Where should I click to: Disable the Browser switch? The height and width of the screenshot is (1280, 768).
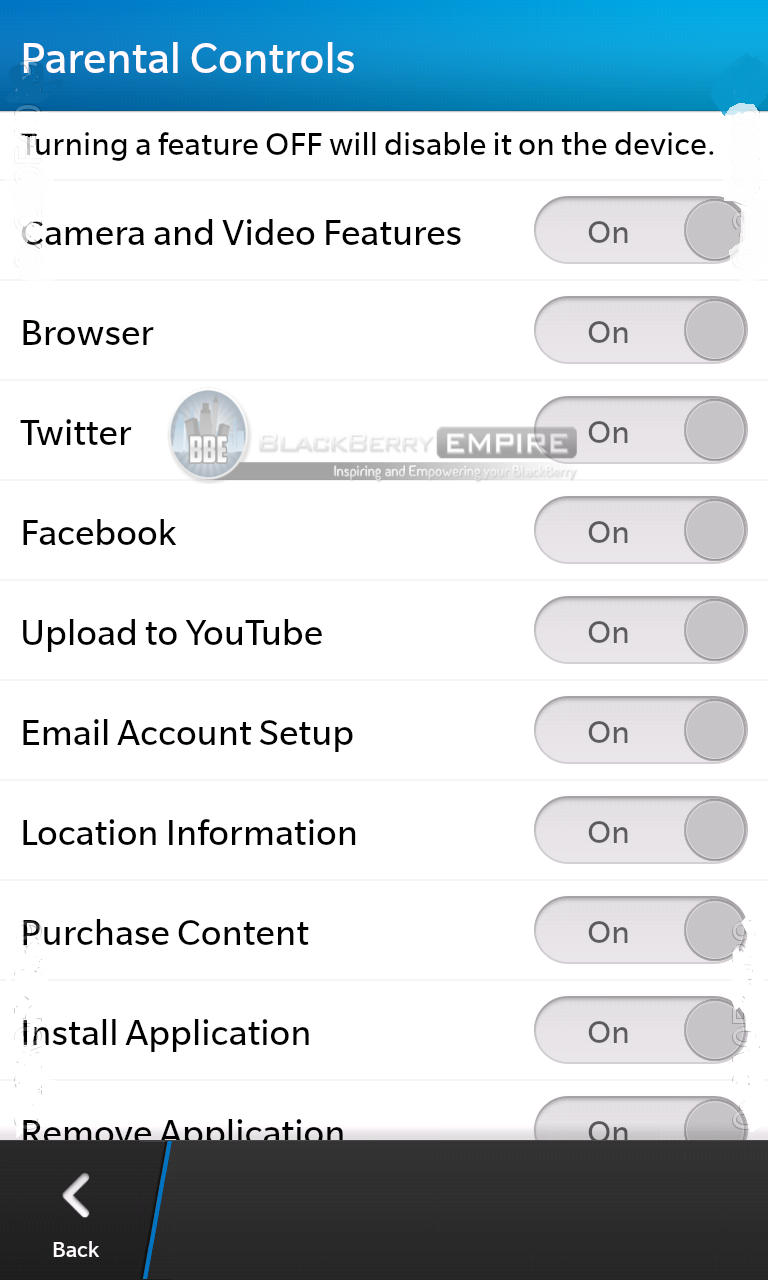tap(641, 331)
